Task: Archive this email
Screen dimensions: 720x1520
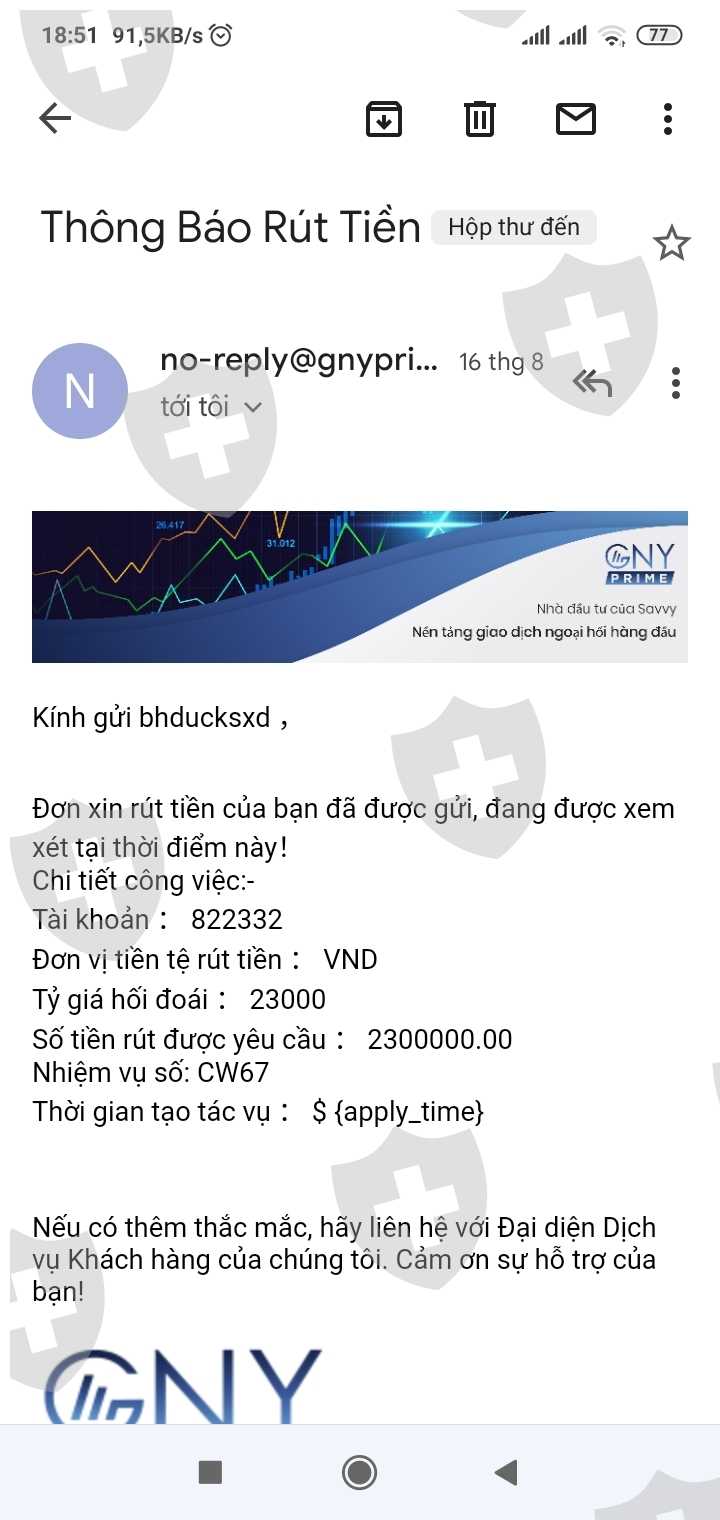Action: pyautogui.click(x=384, y=119)
